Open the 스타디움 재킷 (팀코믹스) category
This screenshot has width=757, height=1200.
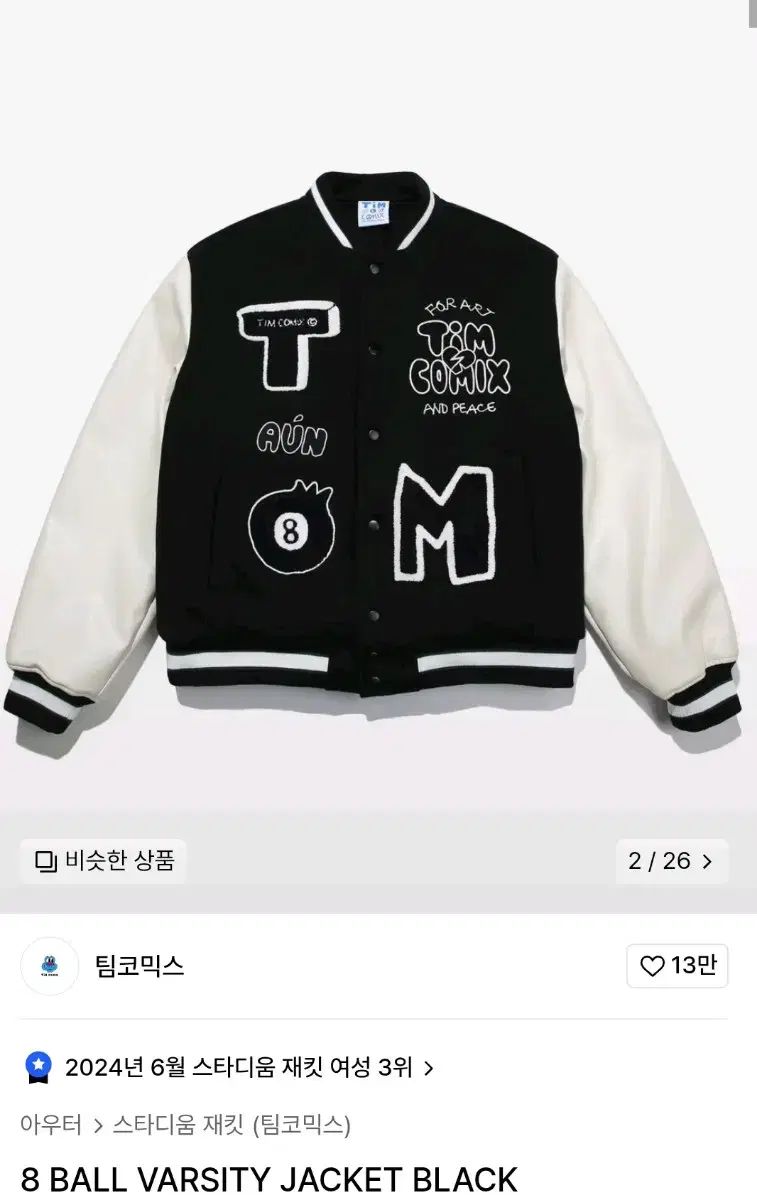(x=231, y=1125)
